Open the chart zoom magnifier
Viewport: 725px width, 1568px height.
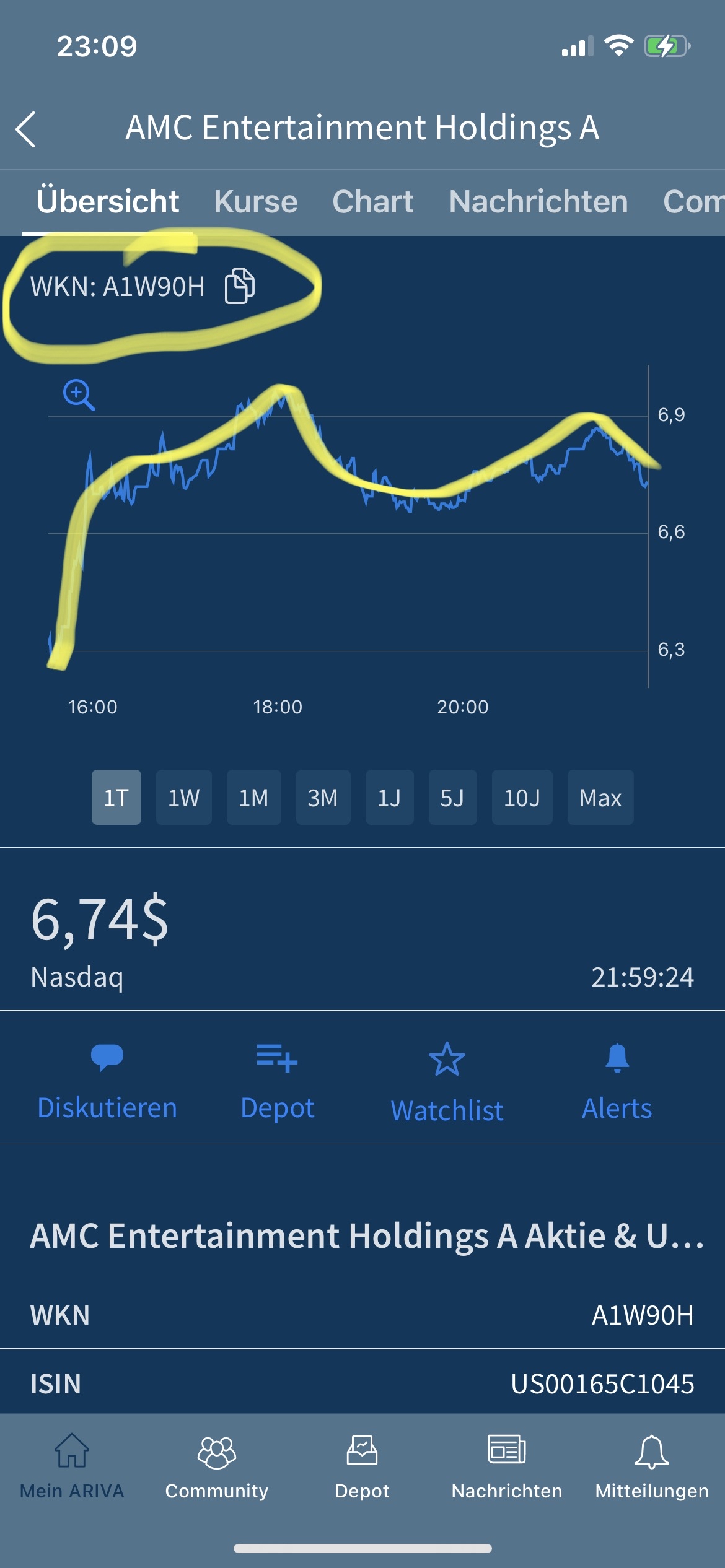(x=79, y=394)
